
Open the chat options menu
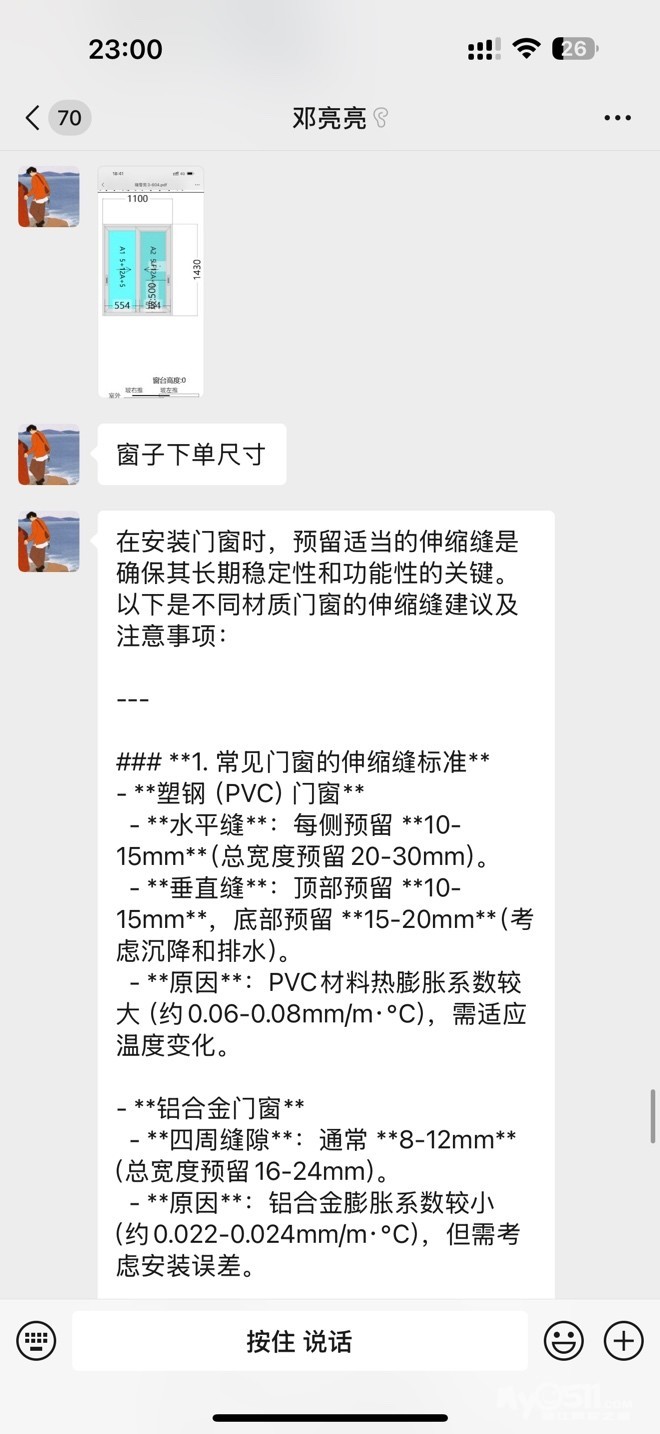(617, 118)
